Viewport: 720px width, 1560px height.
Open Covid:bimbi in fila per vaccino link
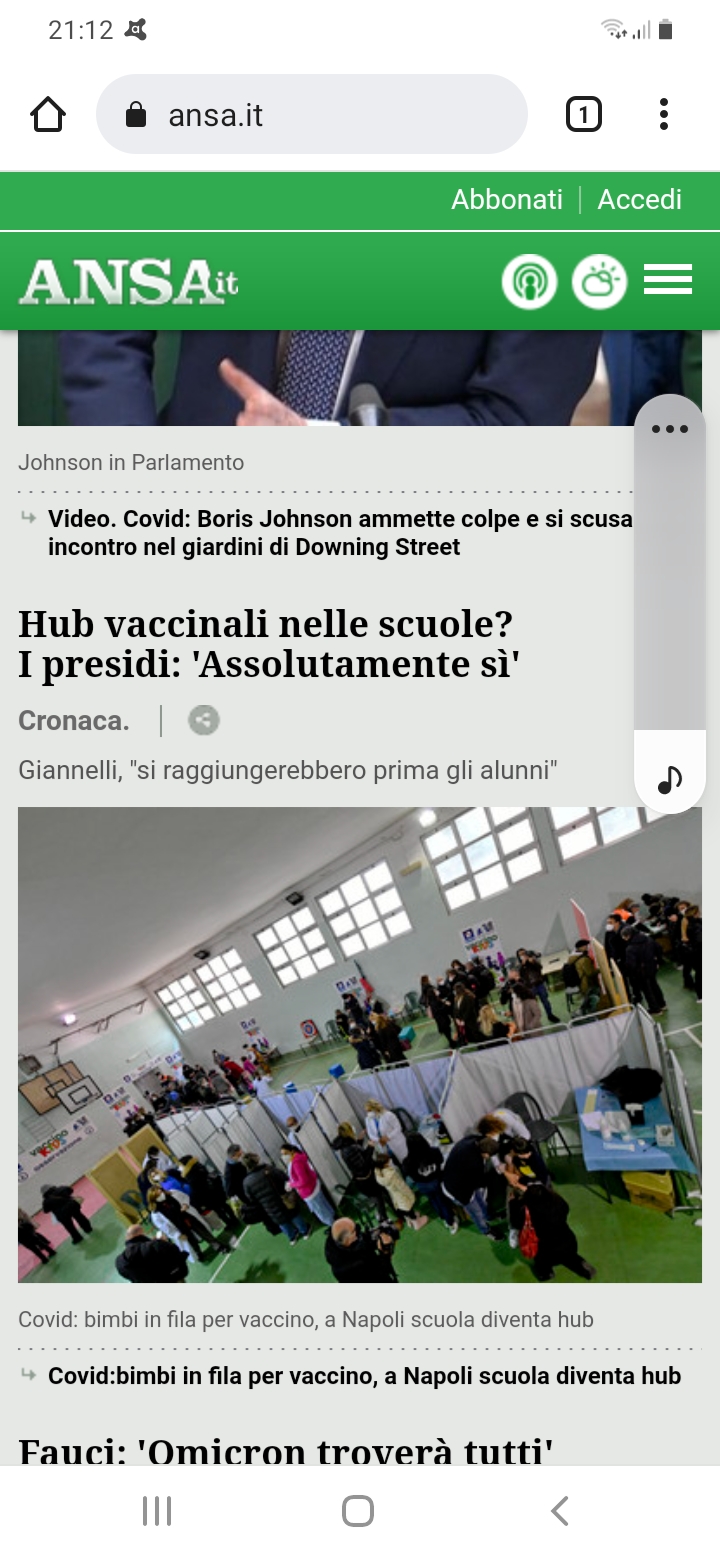(x=364, y=1376)
